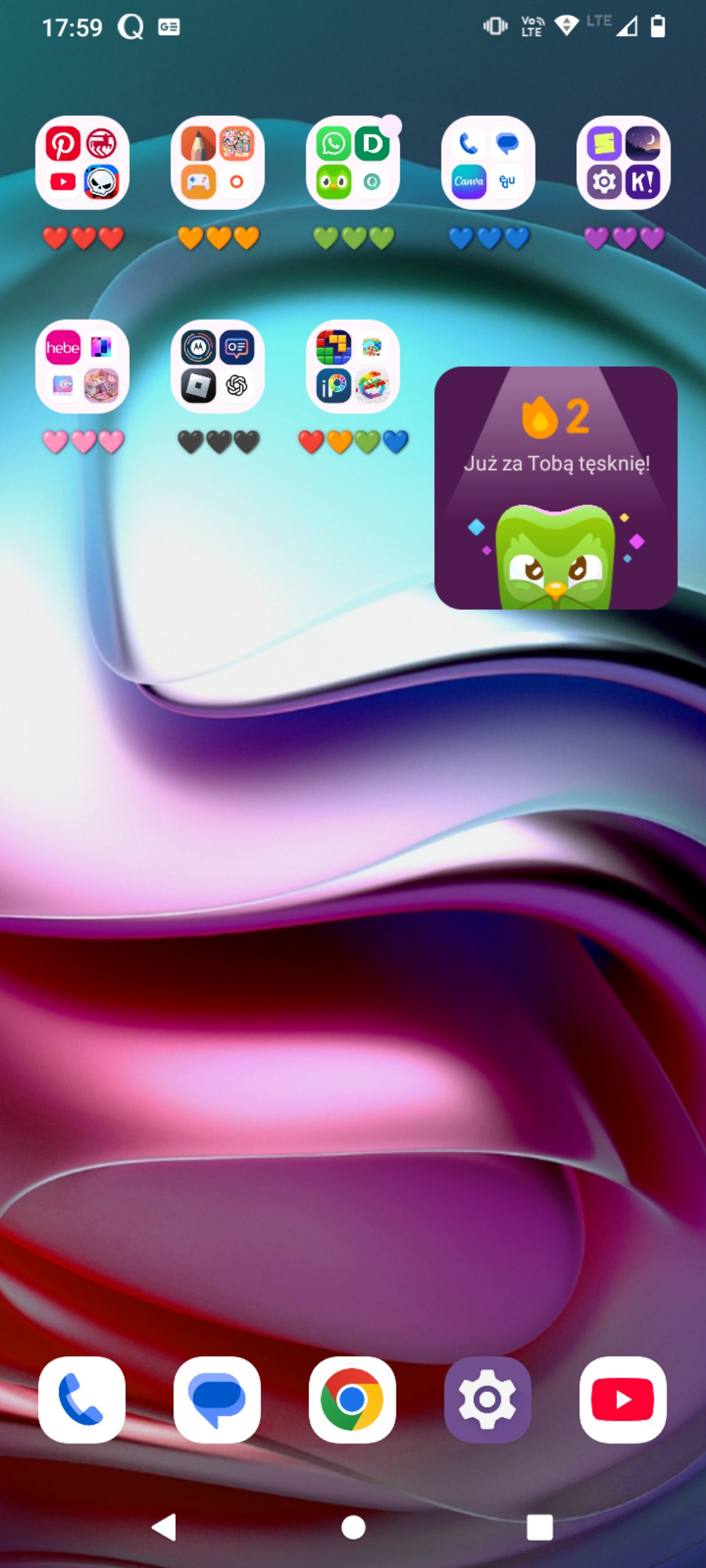Launch Messages from the dock
706x1568 pixels.
click(x=217, y=1400)
